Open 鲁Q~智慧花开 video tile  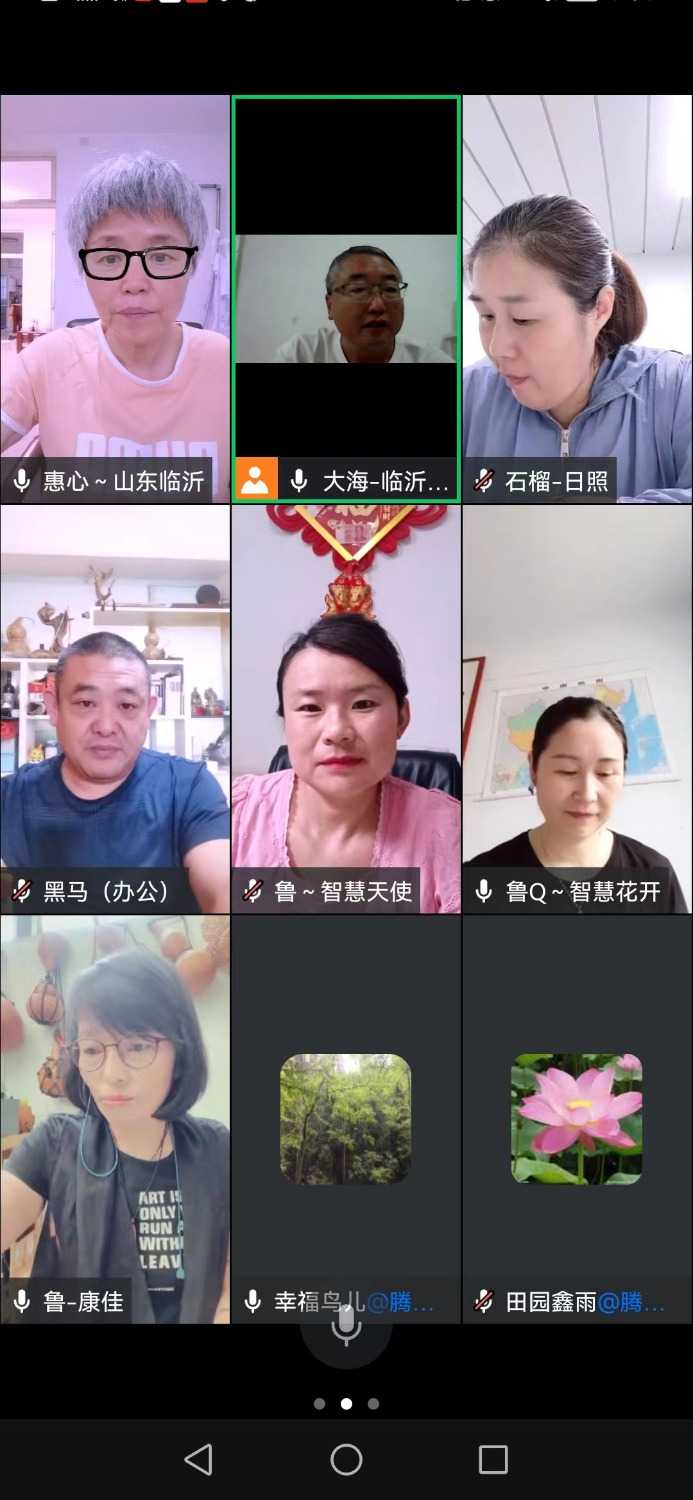click(x=577, y=708)
